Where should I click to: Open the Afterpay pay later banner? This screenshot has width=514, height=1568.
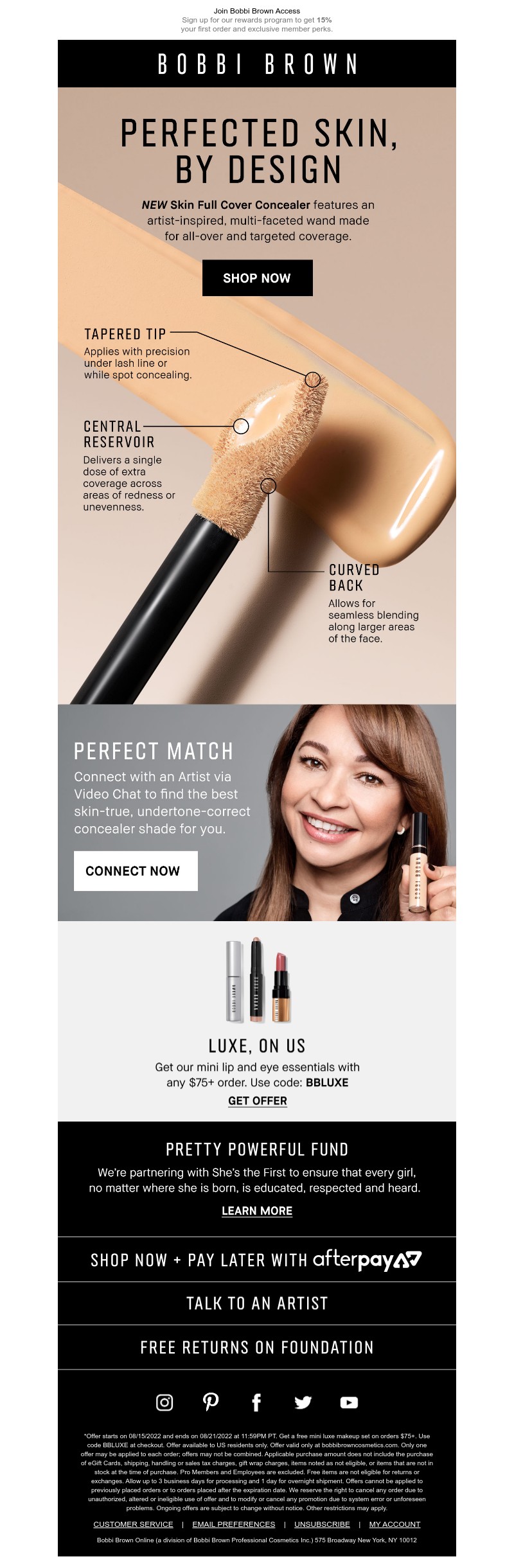point(257,1260)
